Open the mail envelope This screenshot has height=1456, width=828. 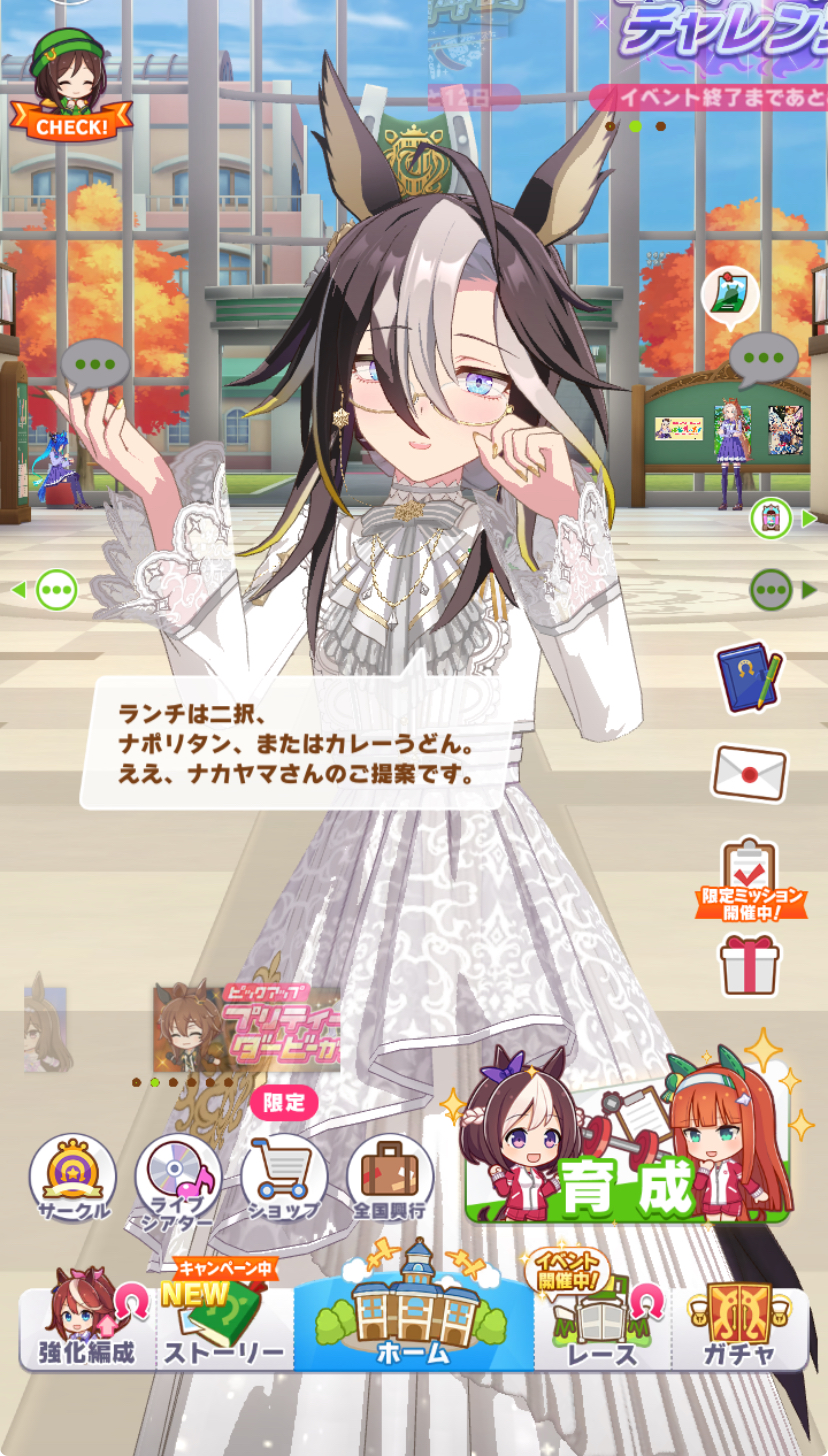(x=749, y=772)
